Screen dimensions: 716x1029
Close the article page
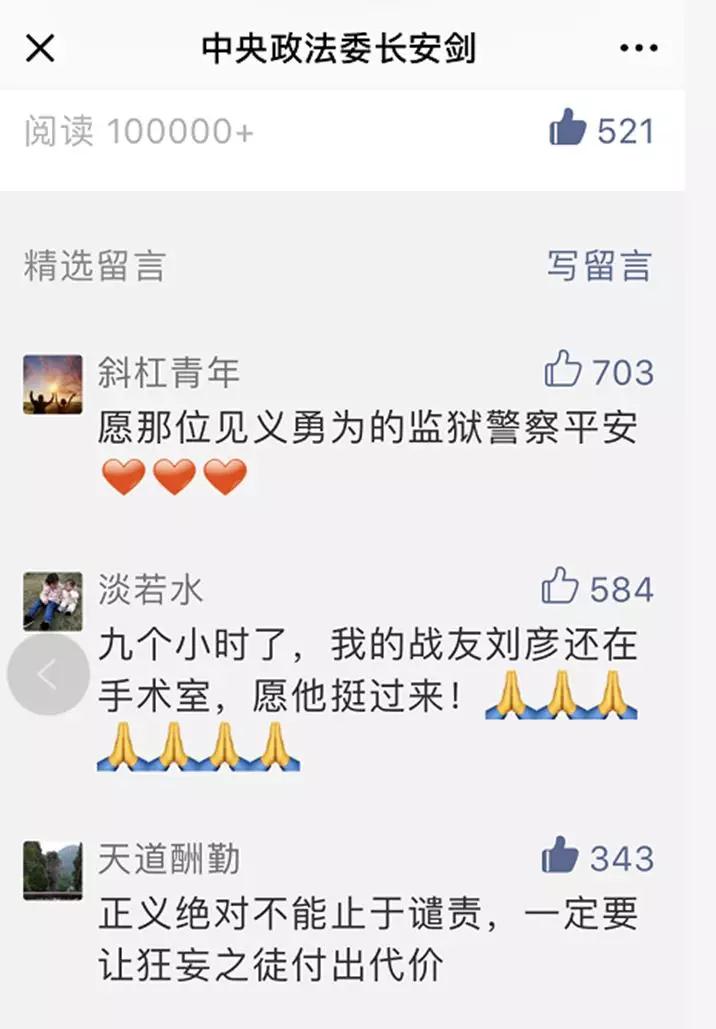[40, 47]
